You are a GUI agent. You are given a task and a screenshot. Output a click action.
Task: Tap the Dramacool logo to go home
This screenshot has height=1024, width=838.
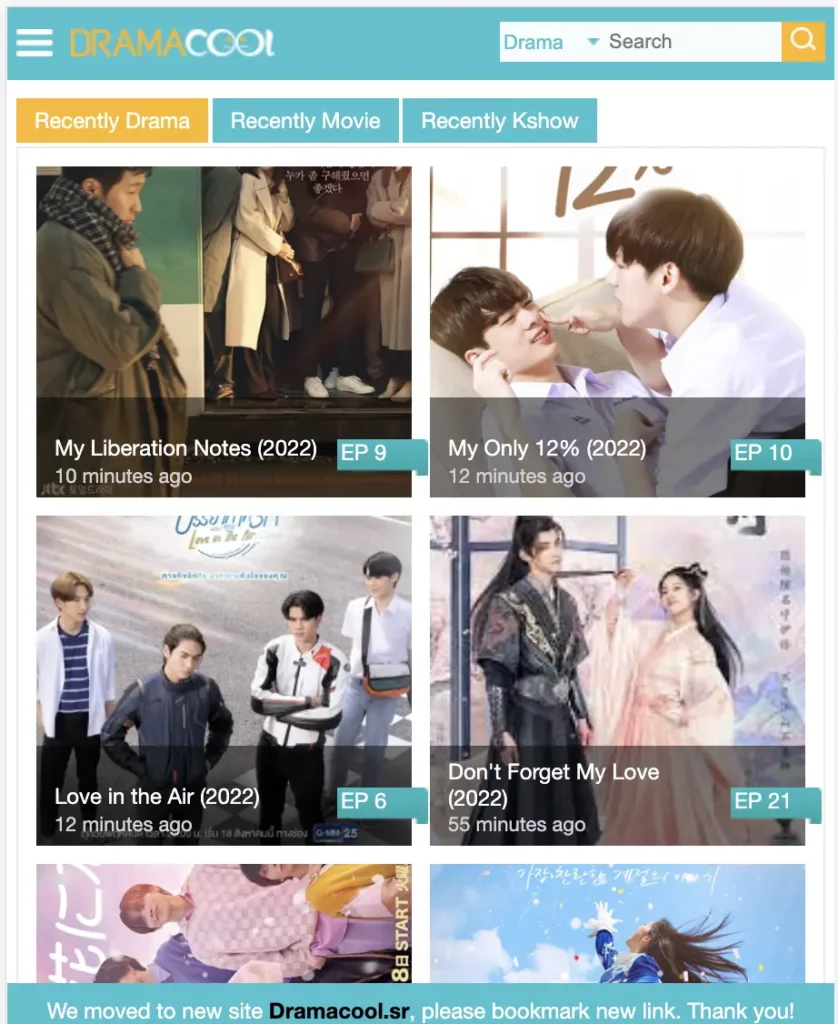coord(172,42)
